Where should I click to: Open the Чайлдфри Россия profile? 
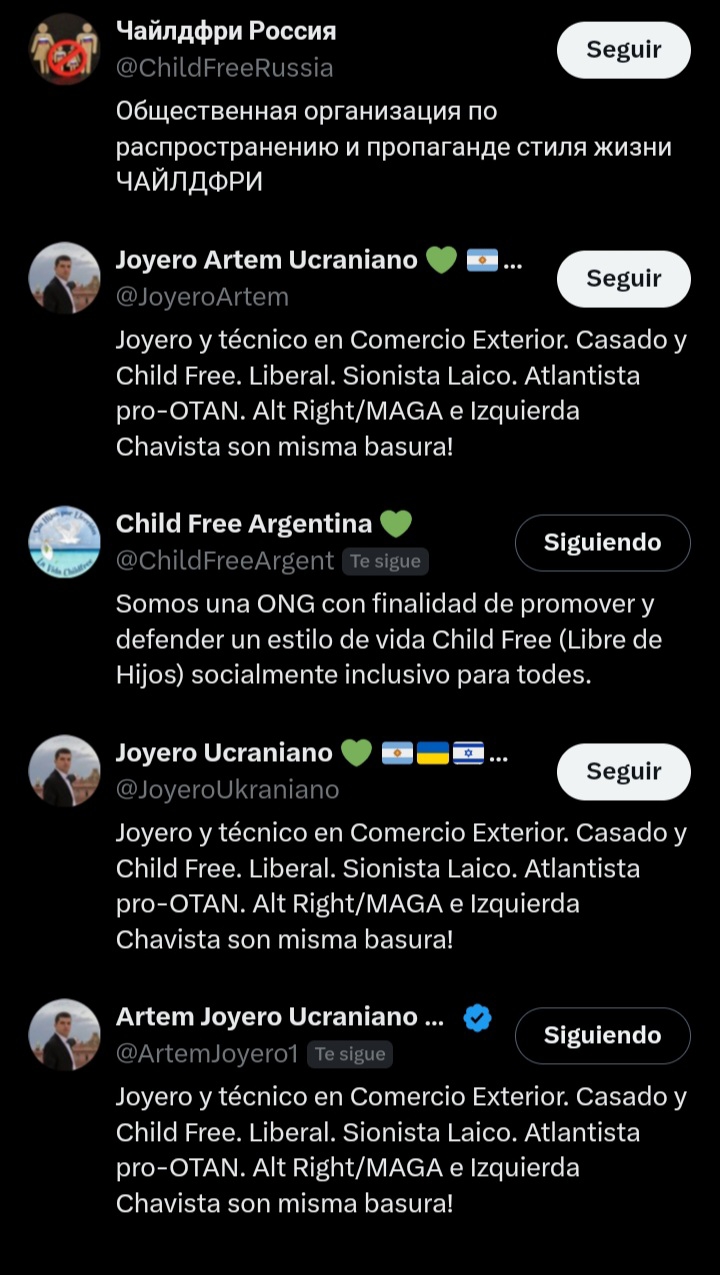(x=226, y=31)
